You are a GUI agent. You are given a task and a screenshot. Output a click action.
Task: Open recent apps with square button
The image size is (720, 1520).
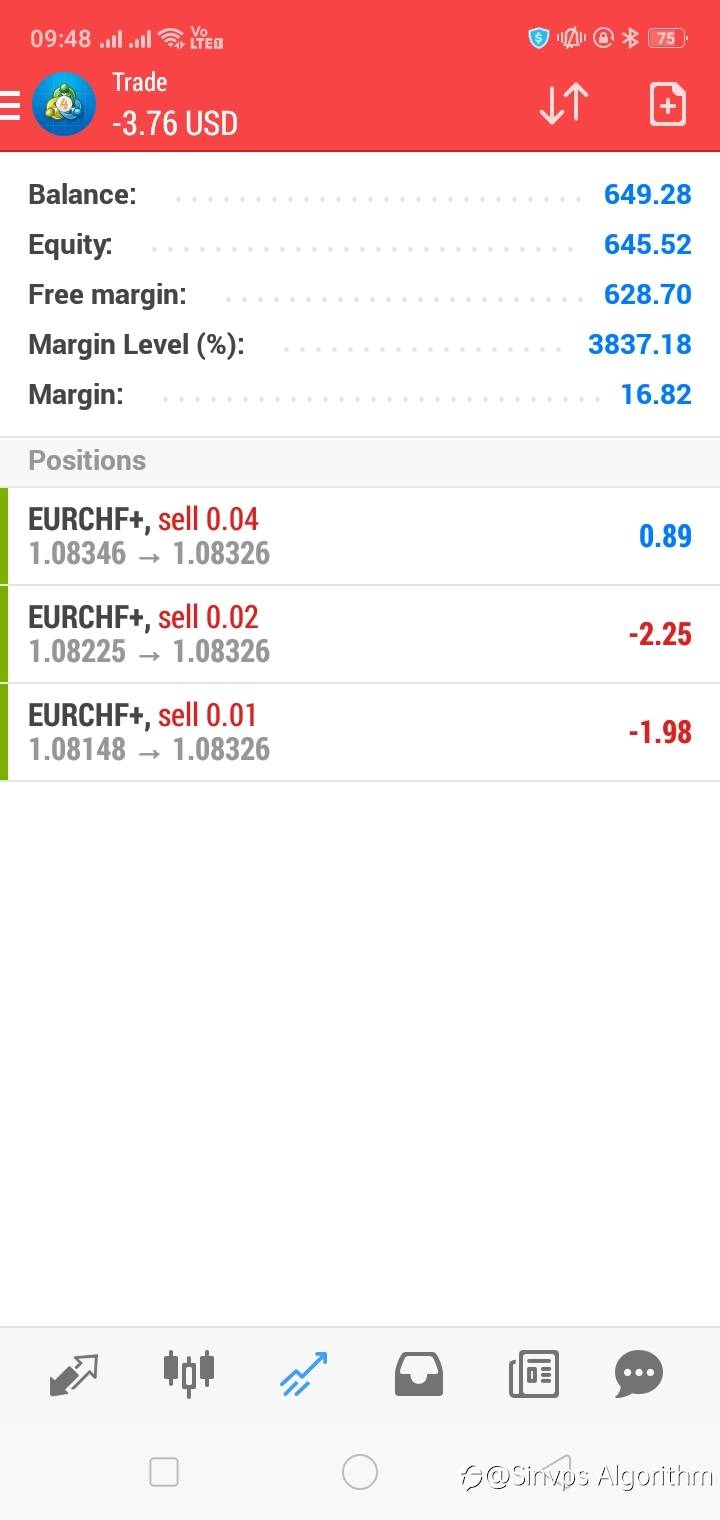coord(164,1472)
